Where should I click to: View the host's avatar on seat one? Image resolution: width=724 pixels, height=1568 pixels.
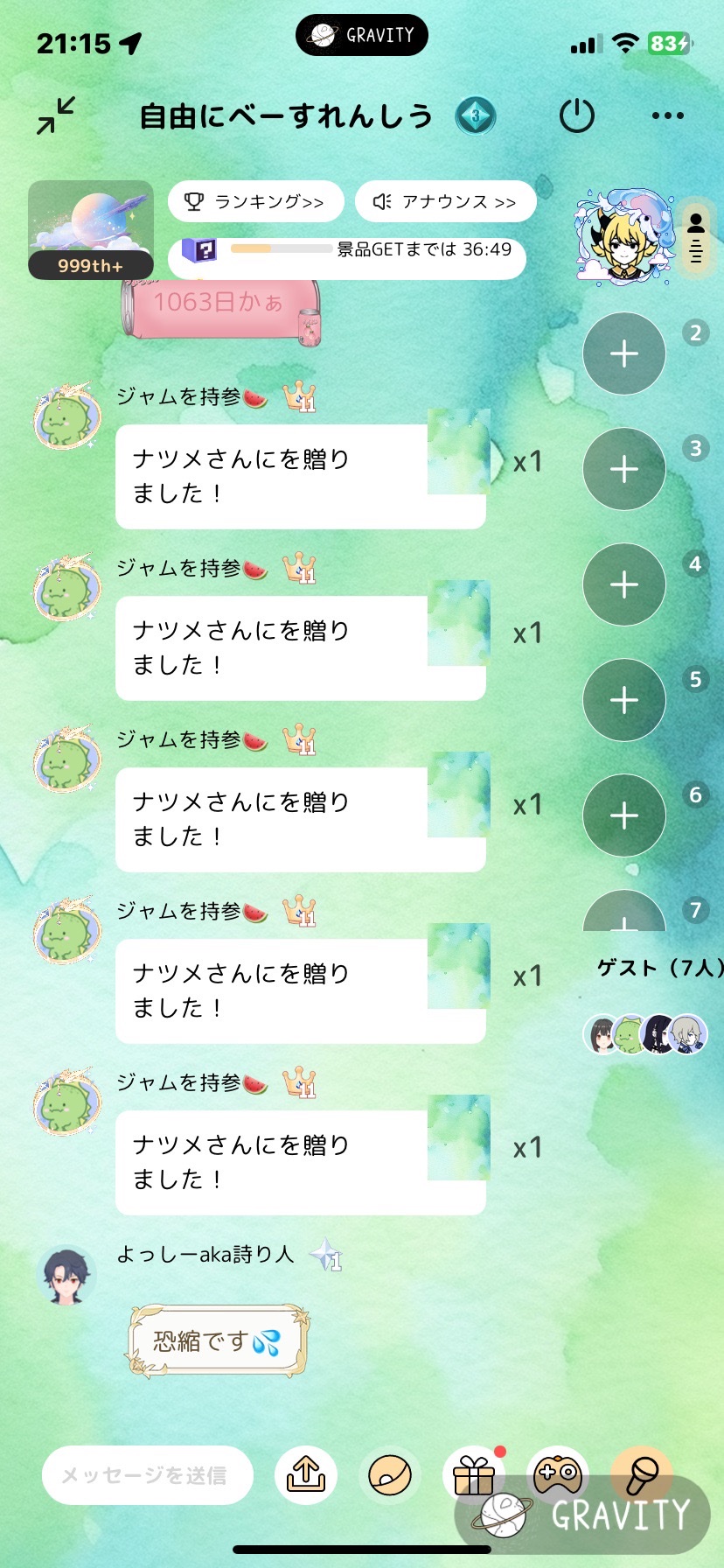(623, 234)
